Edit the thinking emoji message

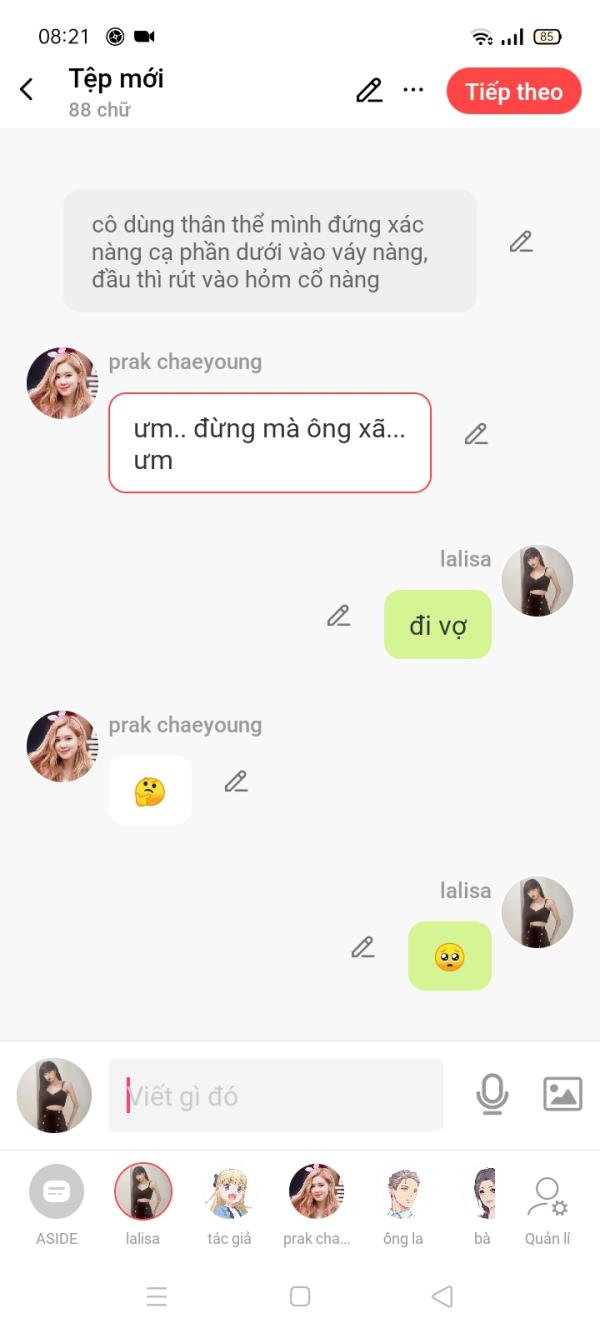[236, 782]
